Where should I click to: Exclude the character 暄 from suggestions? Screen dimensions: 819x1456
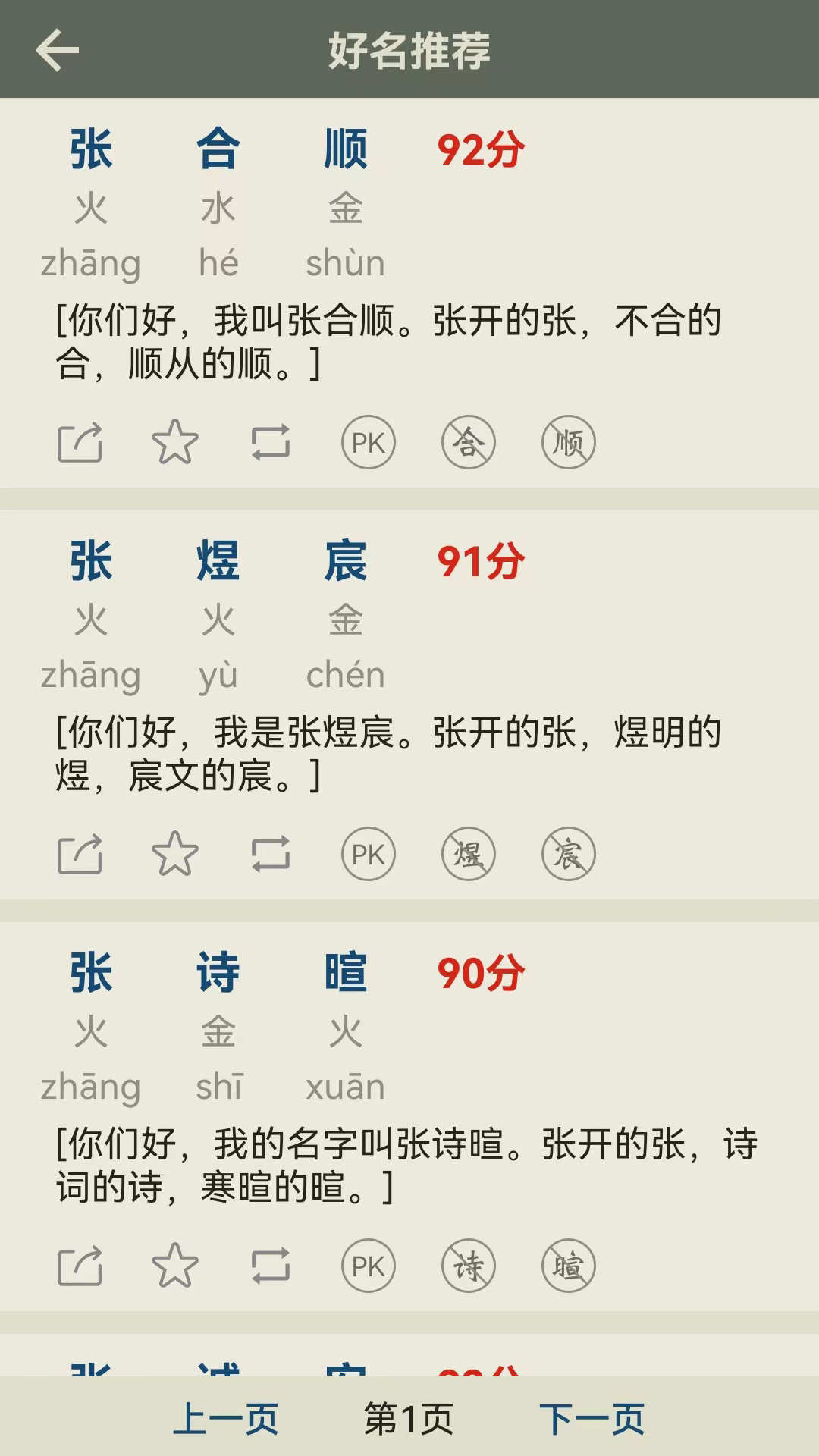(569, 1265)
